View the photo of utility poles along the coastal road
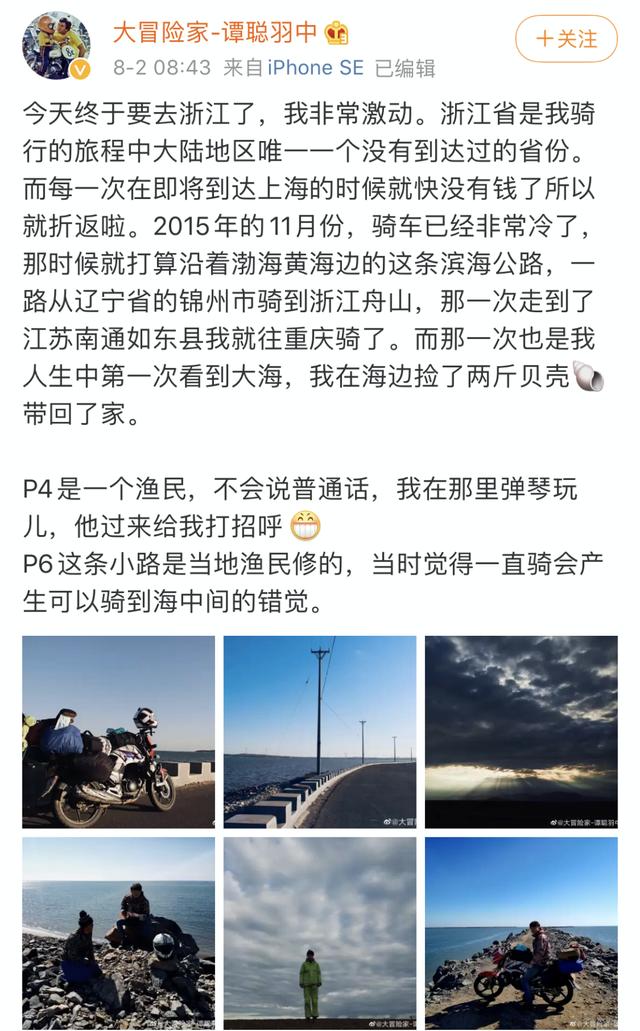Viewport: 640px width, 1031px height. [320, 732]
